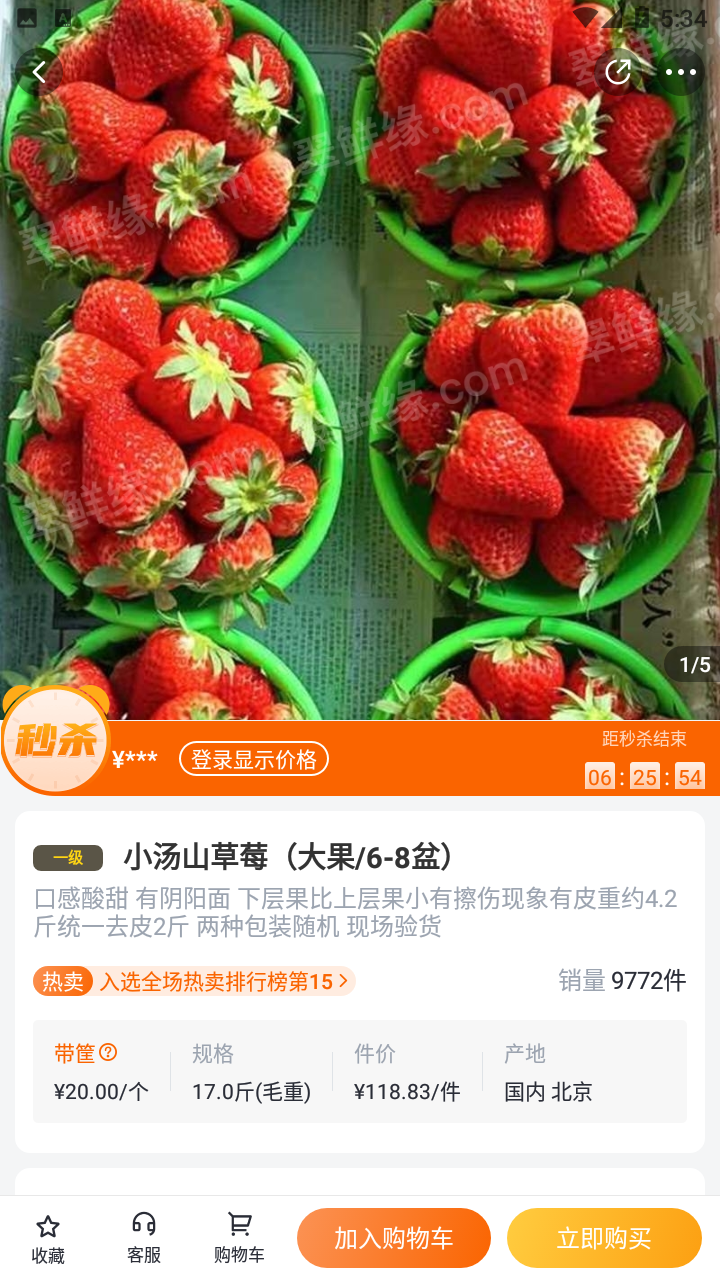Show 带筐 help info icon
This screenshot has width=720, height=1280.
click(x=109, y=1052)
